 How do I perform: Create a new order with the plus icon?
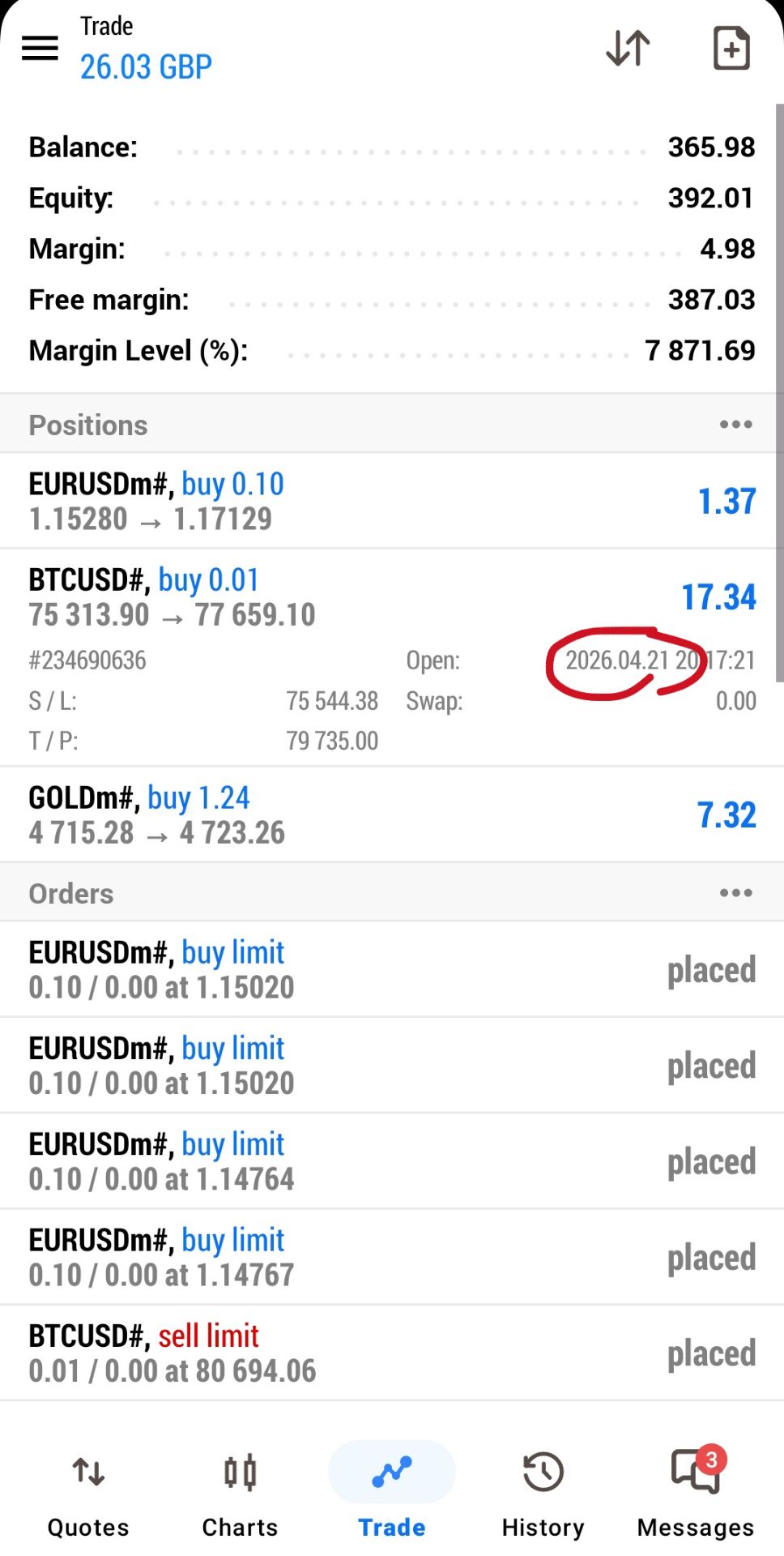(731, 49)
